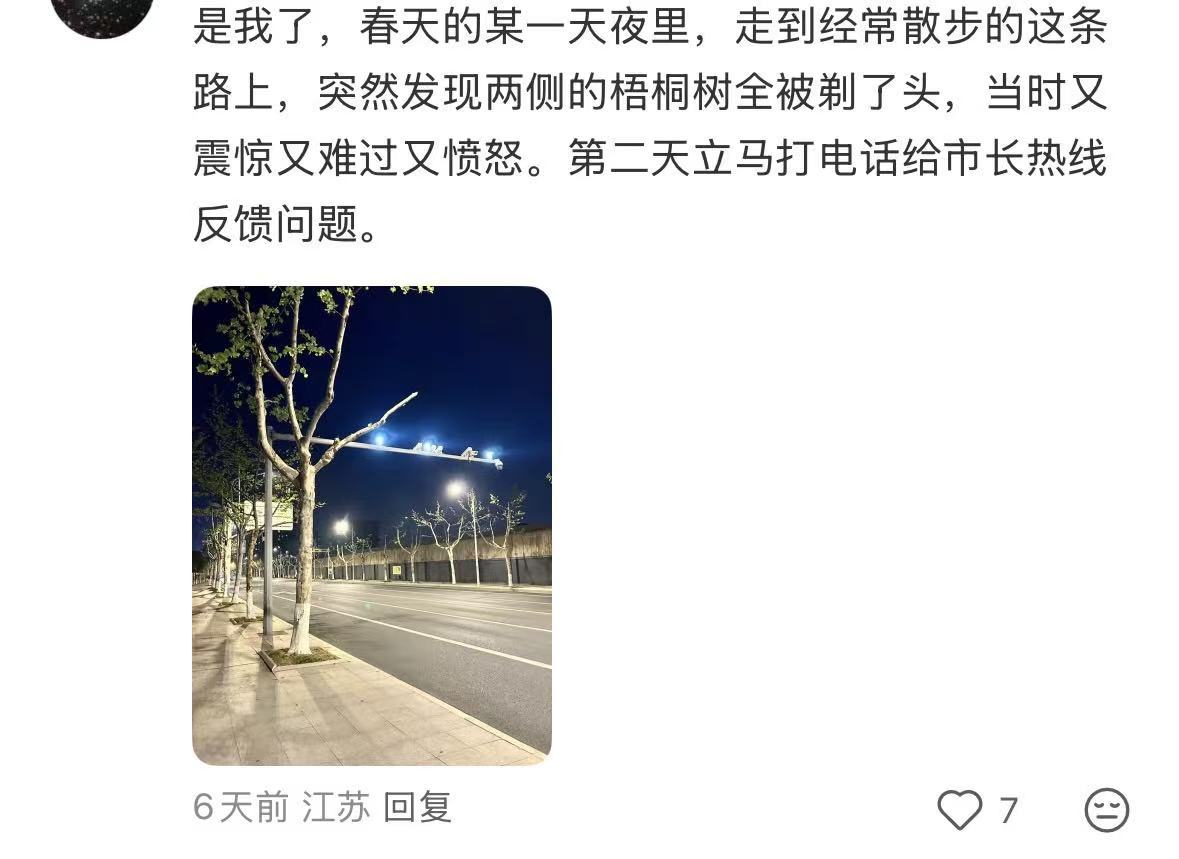1179x859 pixels.
Task: Open the attached night street photo
Action: pyautogui.click(x=371, y=525)
